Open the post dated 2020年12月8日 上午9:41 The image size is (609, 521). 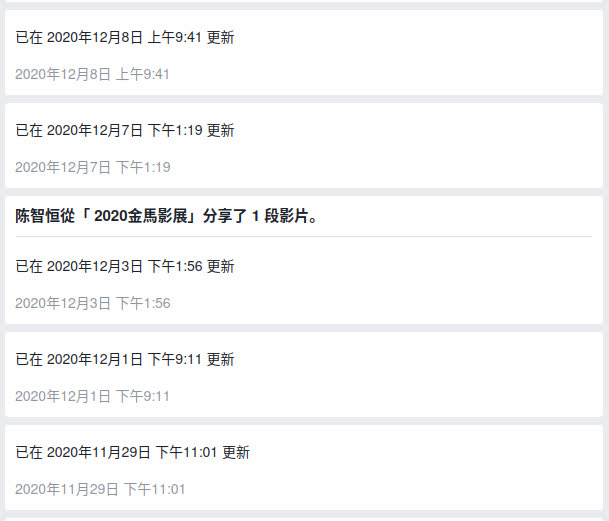coord(92,74)
